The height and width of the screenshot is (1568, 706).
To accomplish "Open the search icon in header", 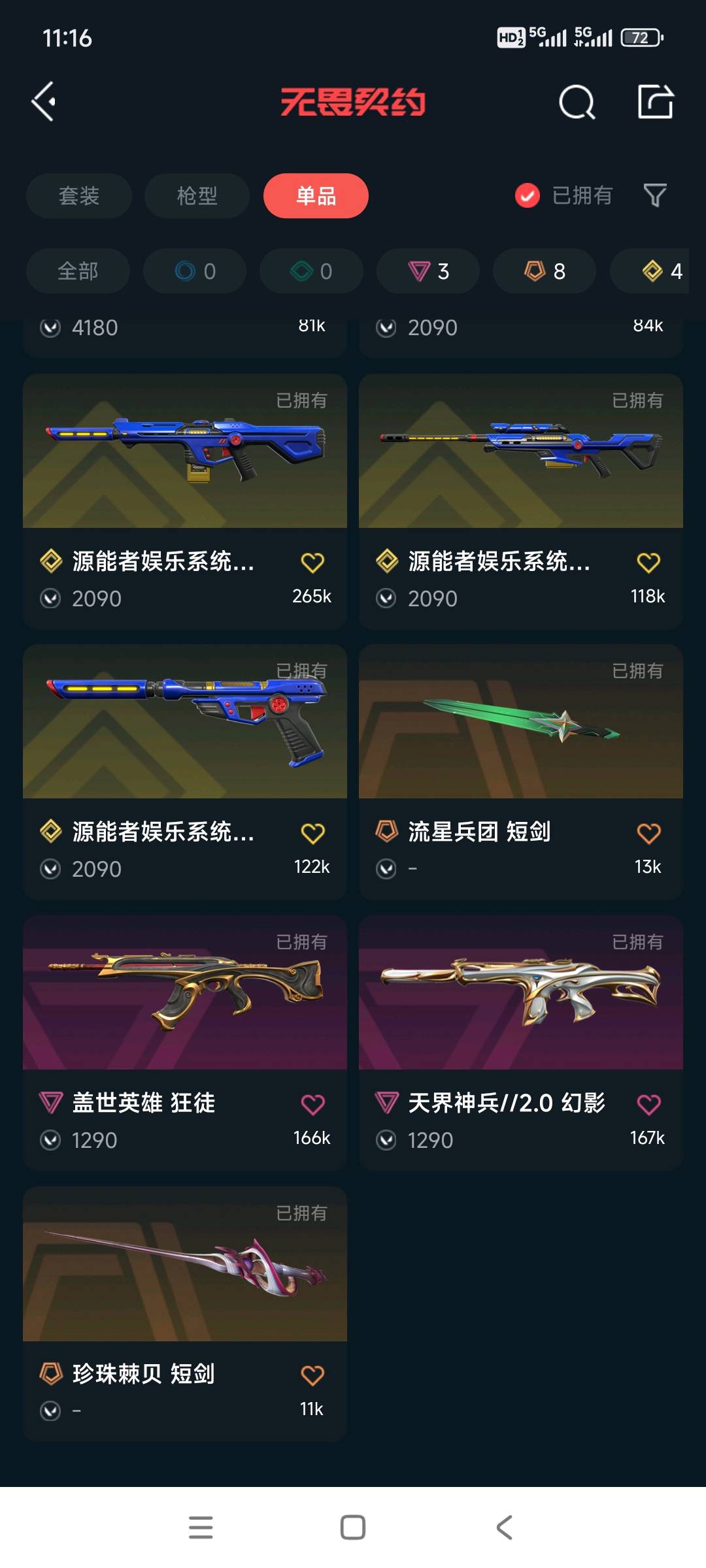I will point(577,102).
